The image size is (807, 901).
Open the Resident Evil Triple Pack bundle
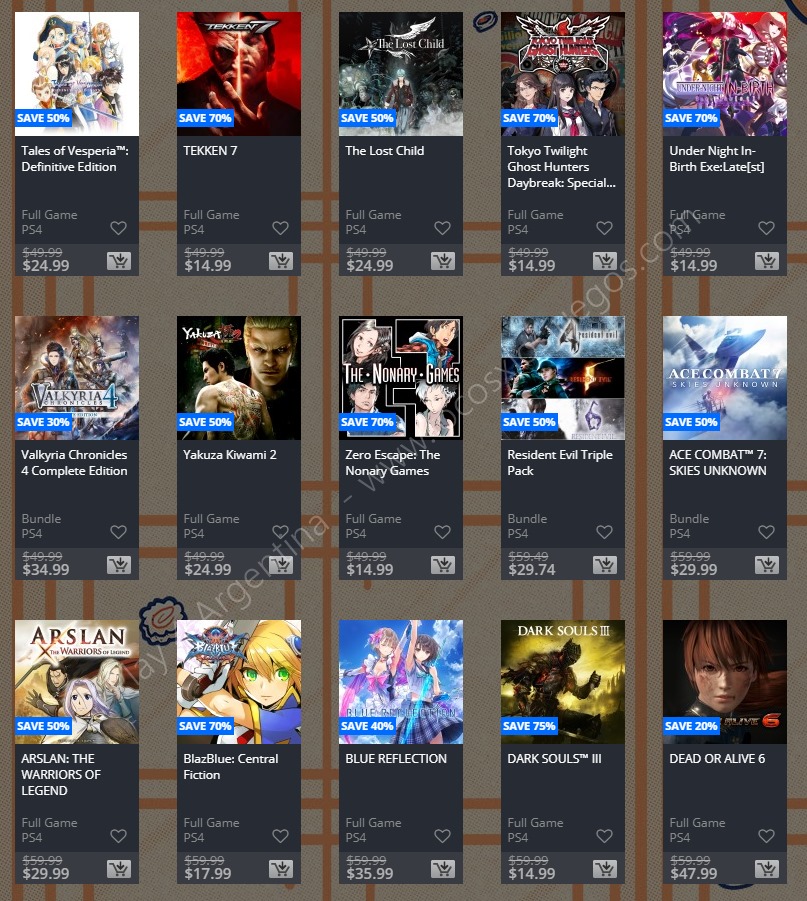point(562,379)
